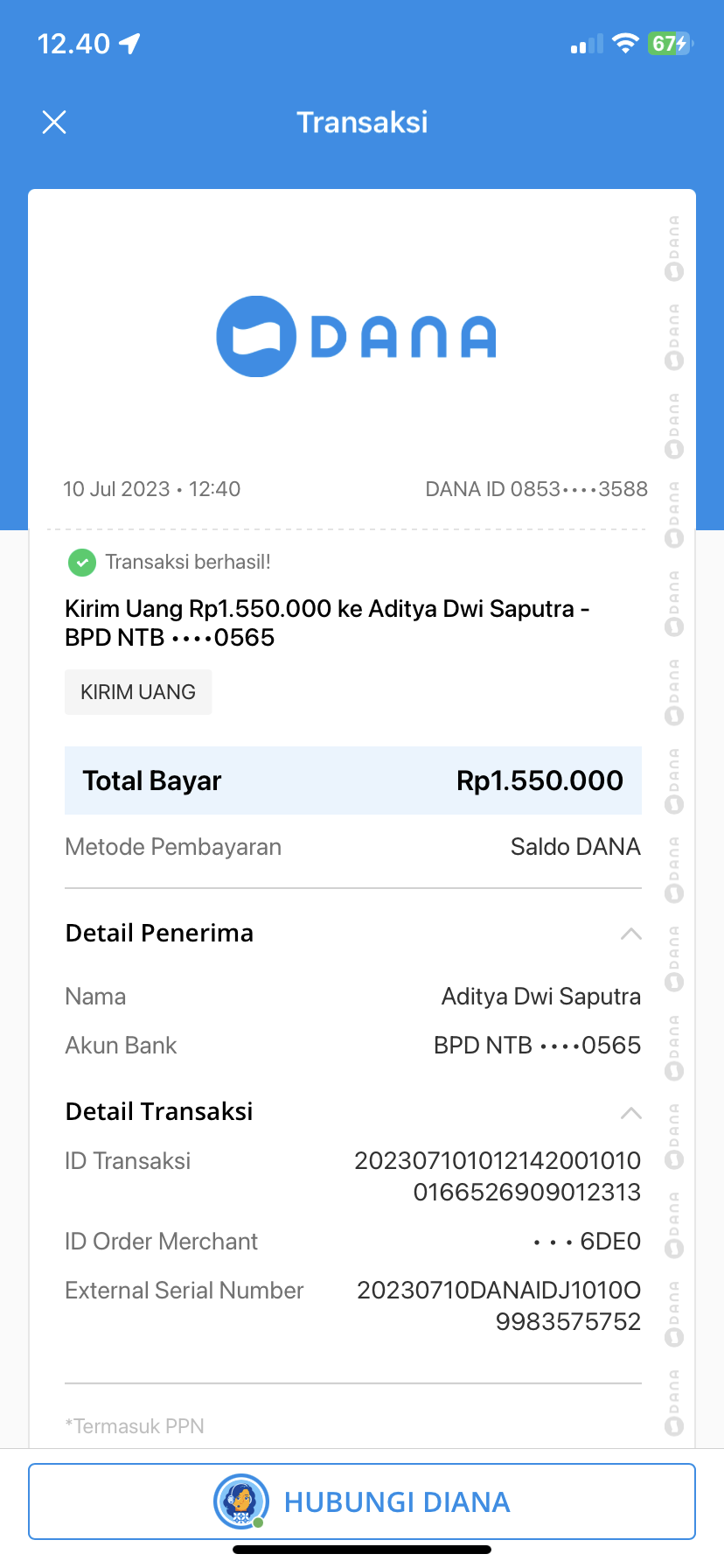Close the Transaksi receipt screen
The image size is (724, 1568).
(x=54, y=122)
